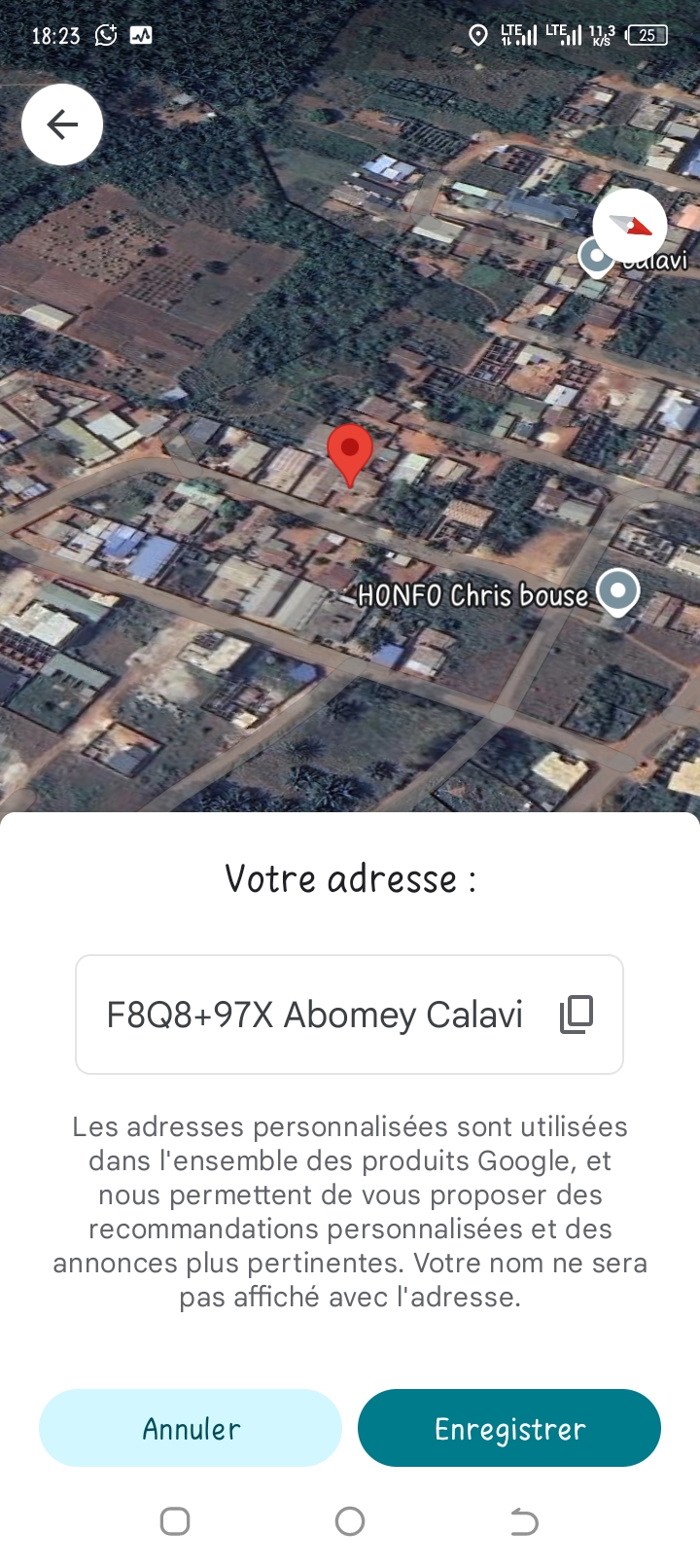The width and height of the screenshot is (700, 1568).
Task: Open the HONFO Chris bouse saved place marker
Action: 618,591
